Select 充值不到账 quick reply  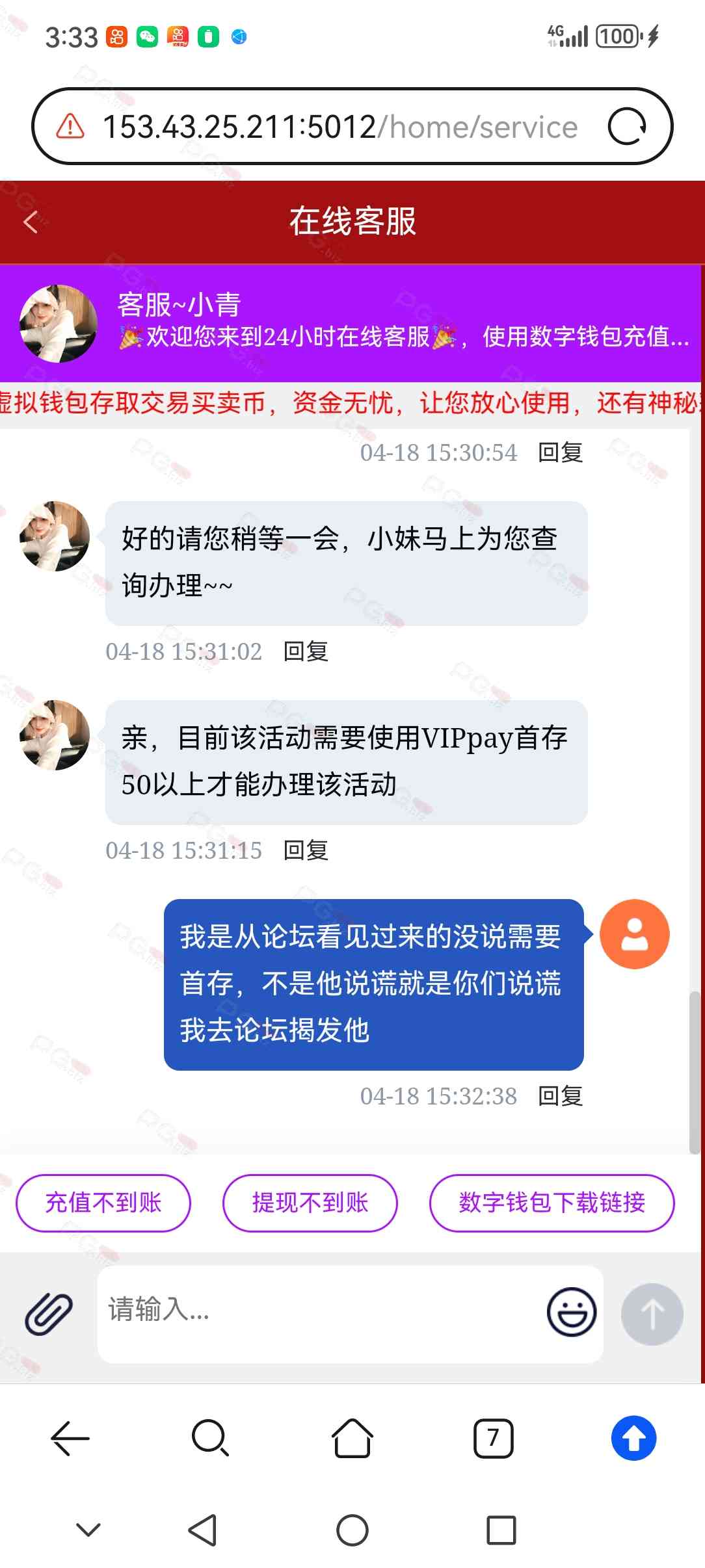[103, 1203]
